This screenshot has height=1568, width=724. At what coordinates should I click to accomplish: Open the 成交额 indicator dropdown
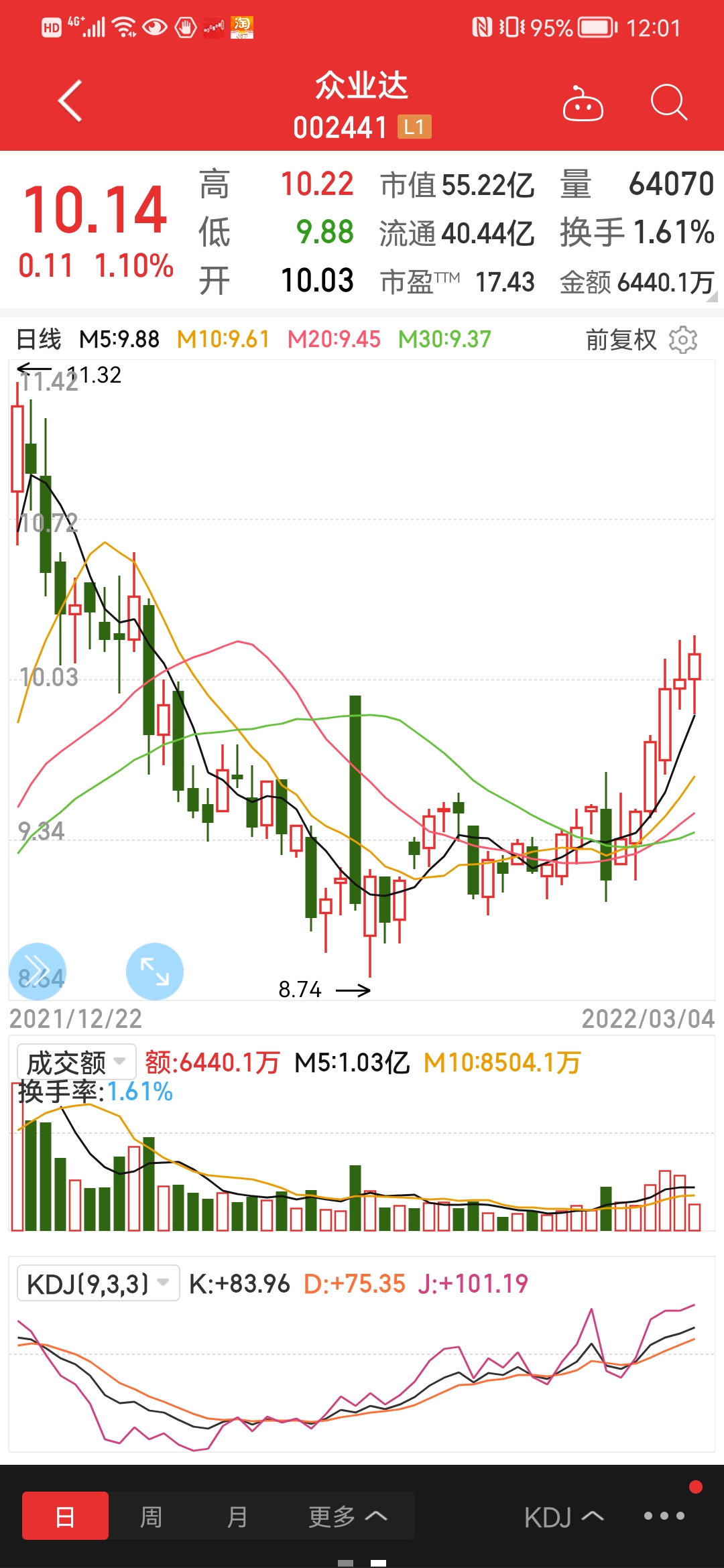76,1062
